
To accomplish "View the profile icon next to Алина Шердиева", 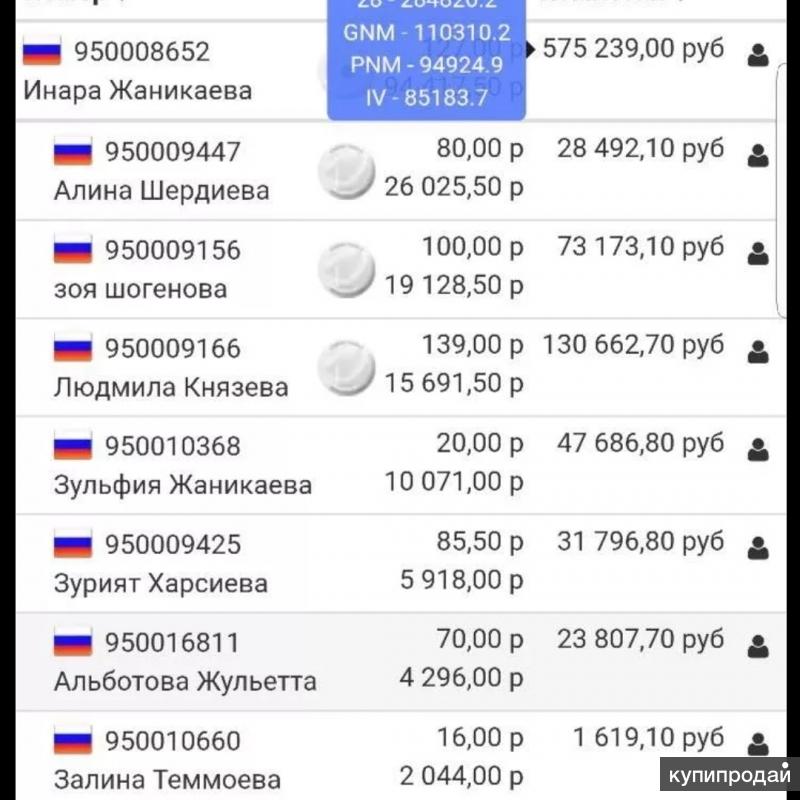I will coord(758,155).
